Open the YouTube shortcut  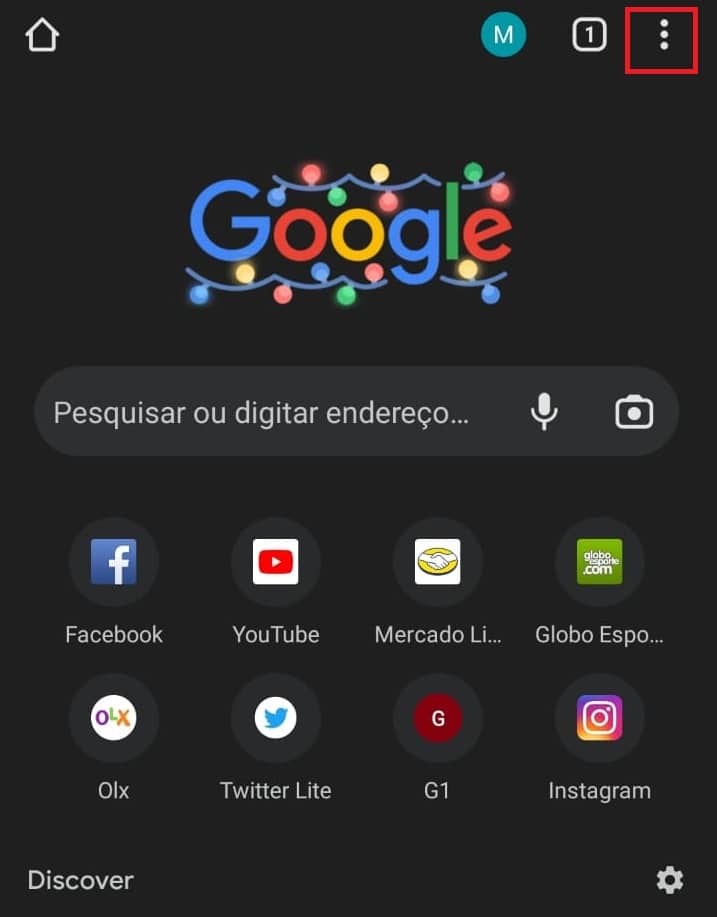pyautogui.click(x=275, y=562)
